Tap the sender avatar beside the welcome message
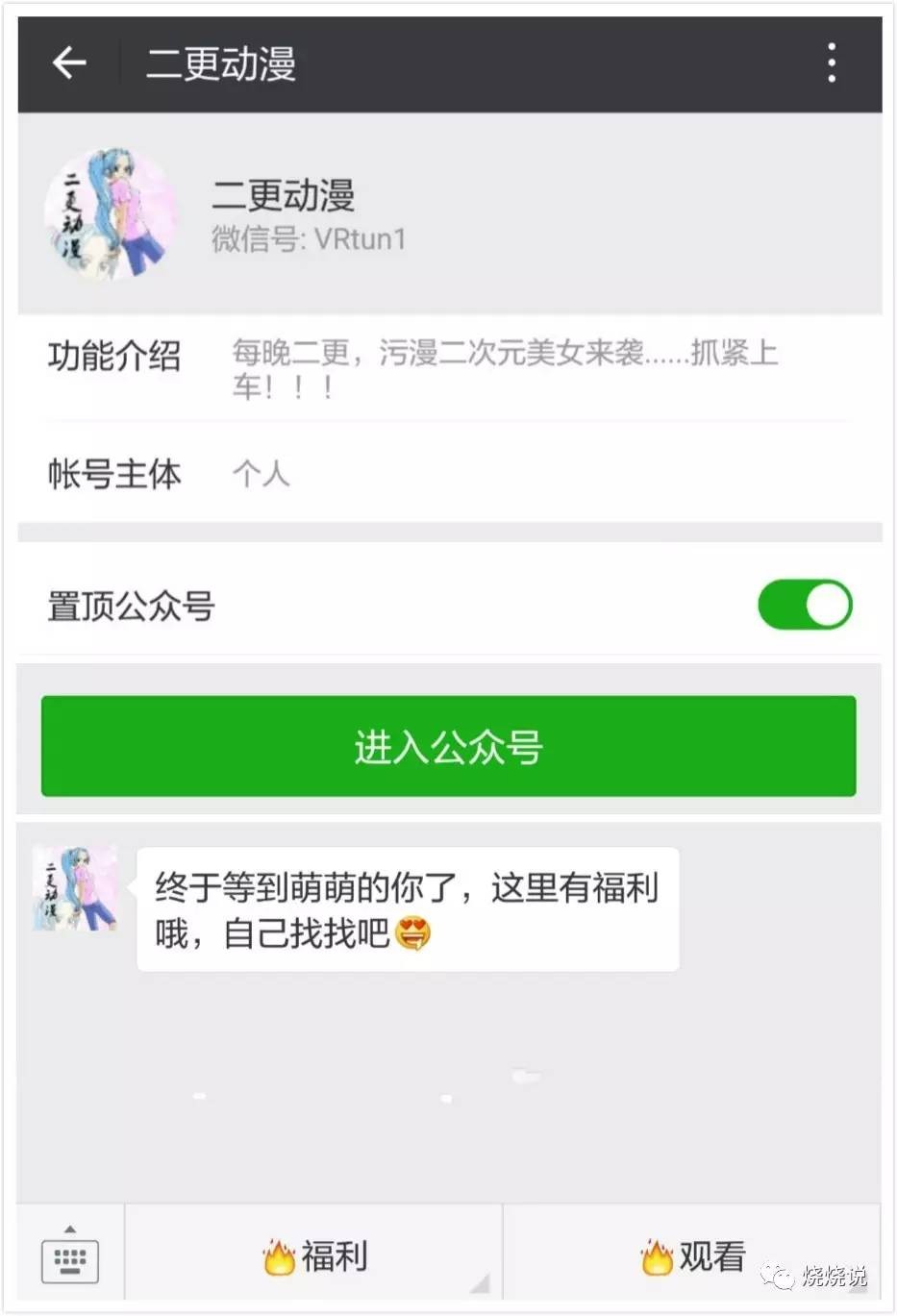The height and width of the screenshot is (1316, 897). [75, 888]
